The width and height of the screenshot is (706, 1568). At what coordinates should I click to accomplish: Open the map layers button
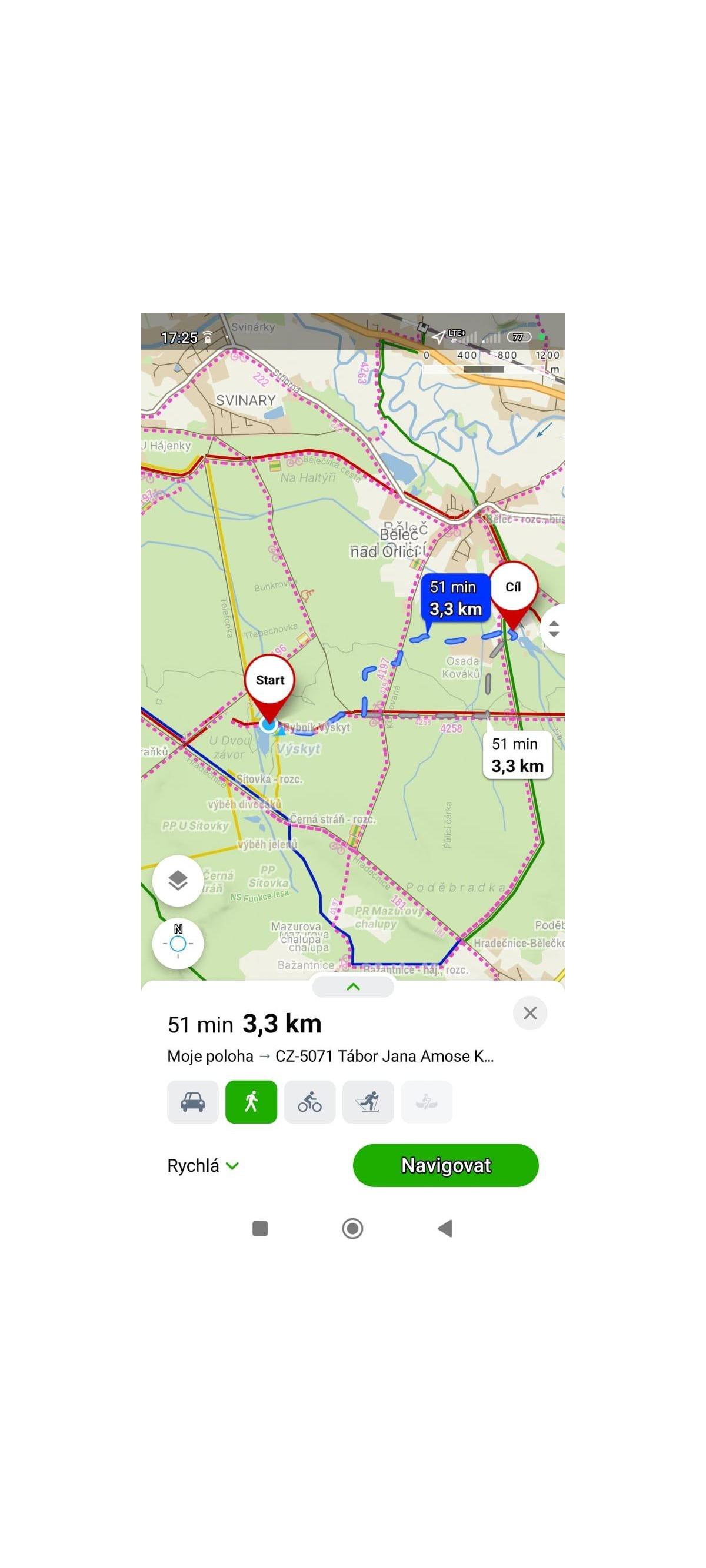click(178, 881)
